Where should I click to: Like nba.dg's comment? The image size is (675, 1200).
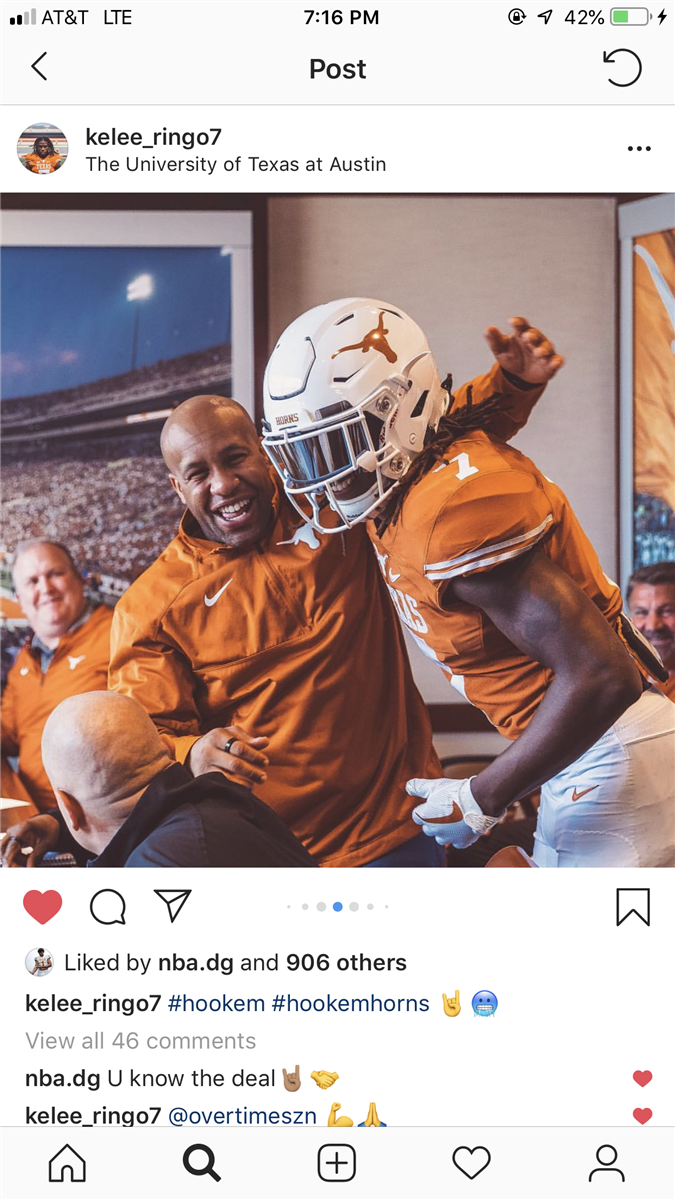click(x=643, y=1078)
